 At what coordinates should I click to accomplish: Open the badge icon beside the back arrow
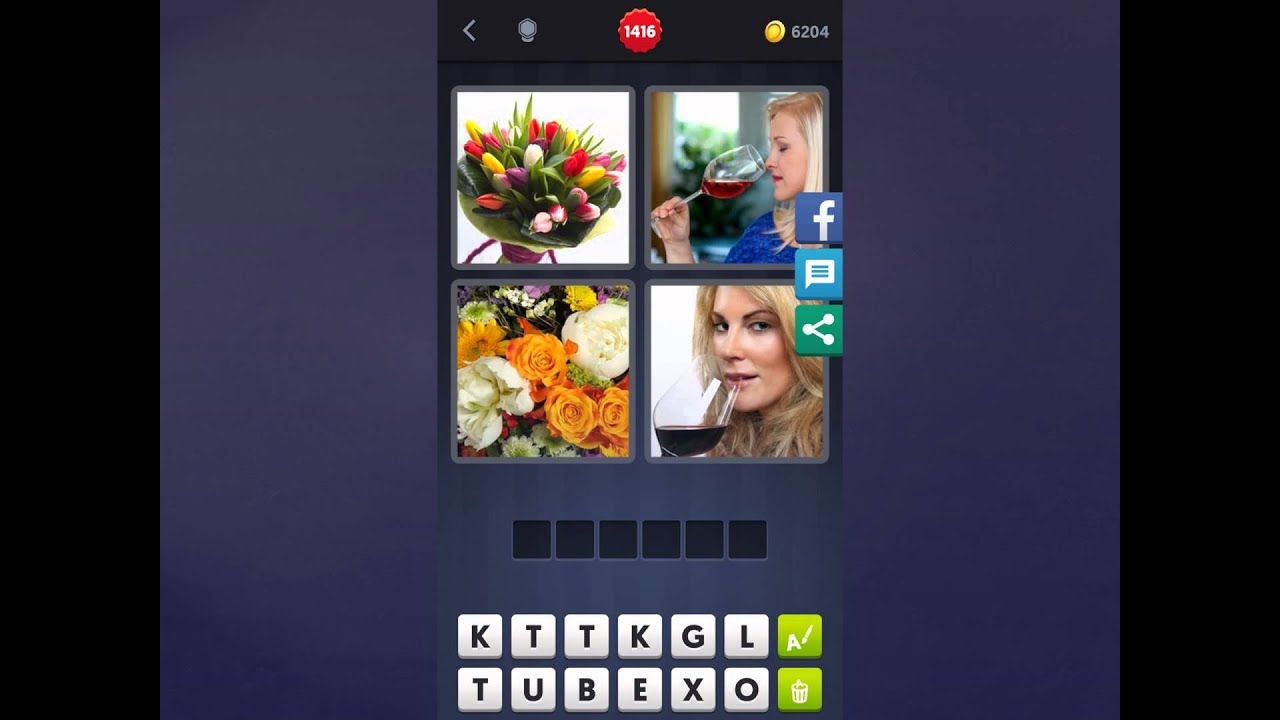pos(527,31)
